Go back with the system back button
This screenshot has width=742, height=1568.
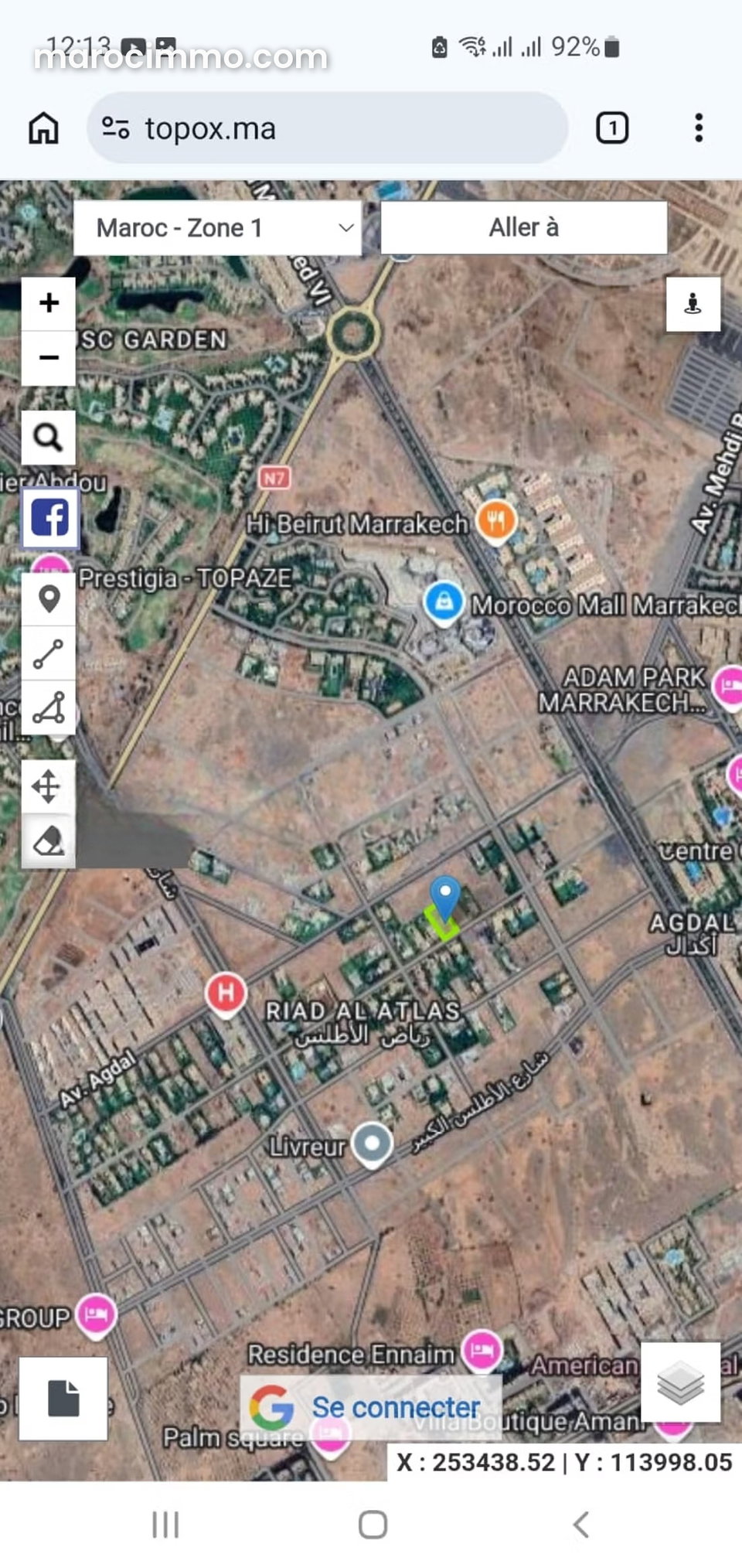tap(581, 1525)
